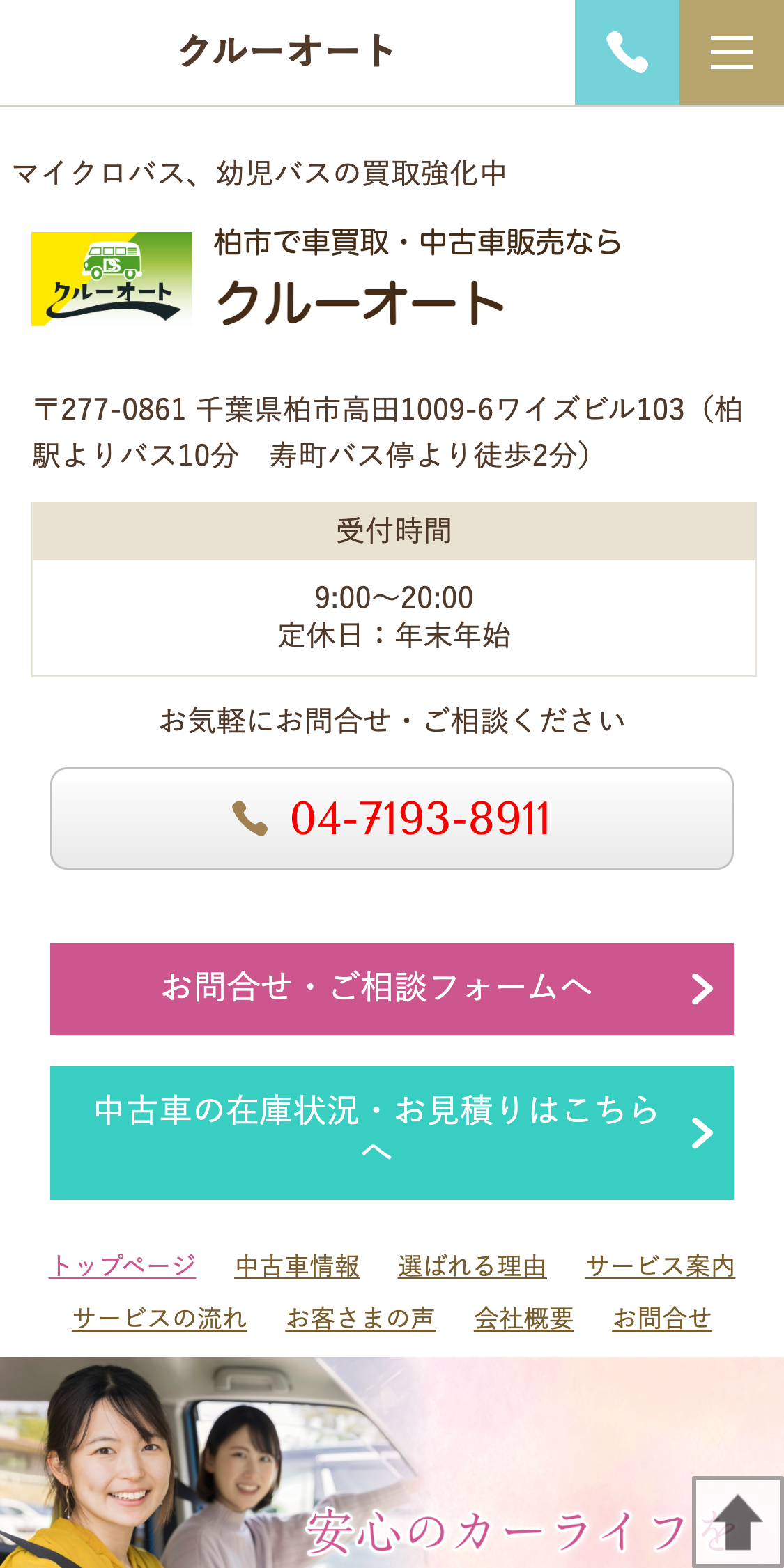The height and width of the screenshot is (1568, 784).
Task: Tap the クルーオート header site title
Action: (287, 52)
